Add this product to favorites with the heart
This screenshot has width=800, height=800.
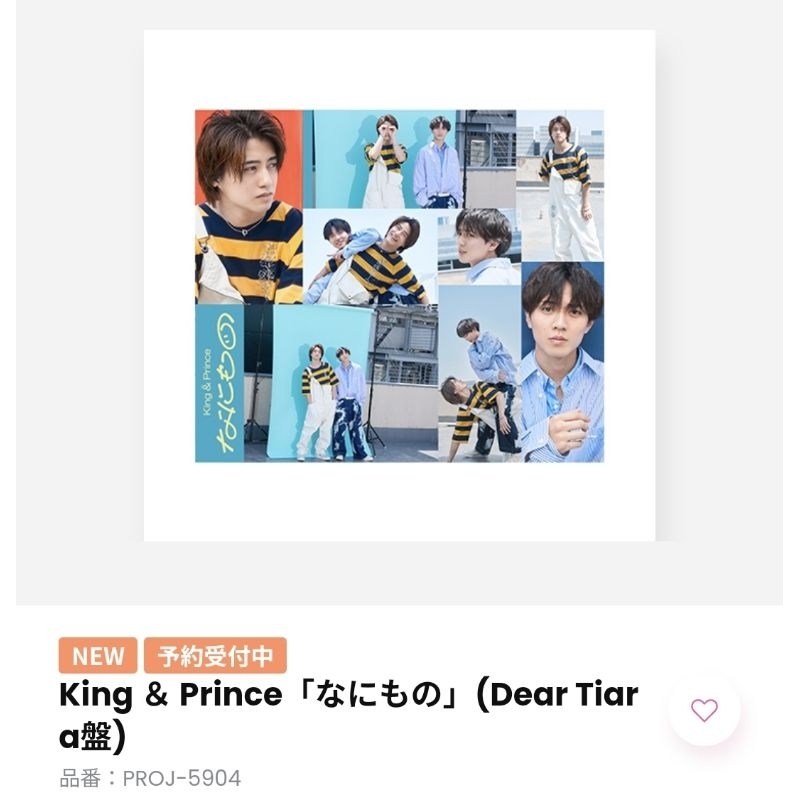click(x=704, y=710)
